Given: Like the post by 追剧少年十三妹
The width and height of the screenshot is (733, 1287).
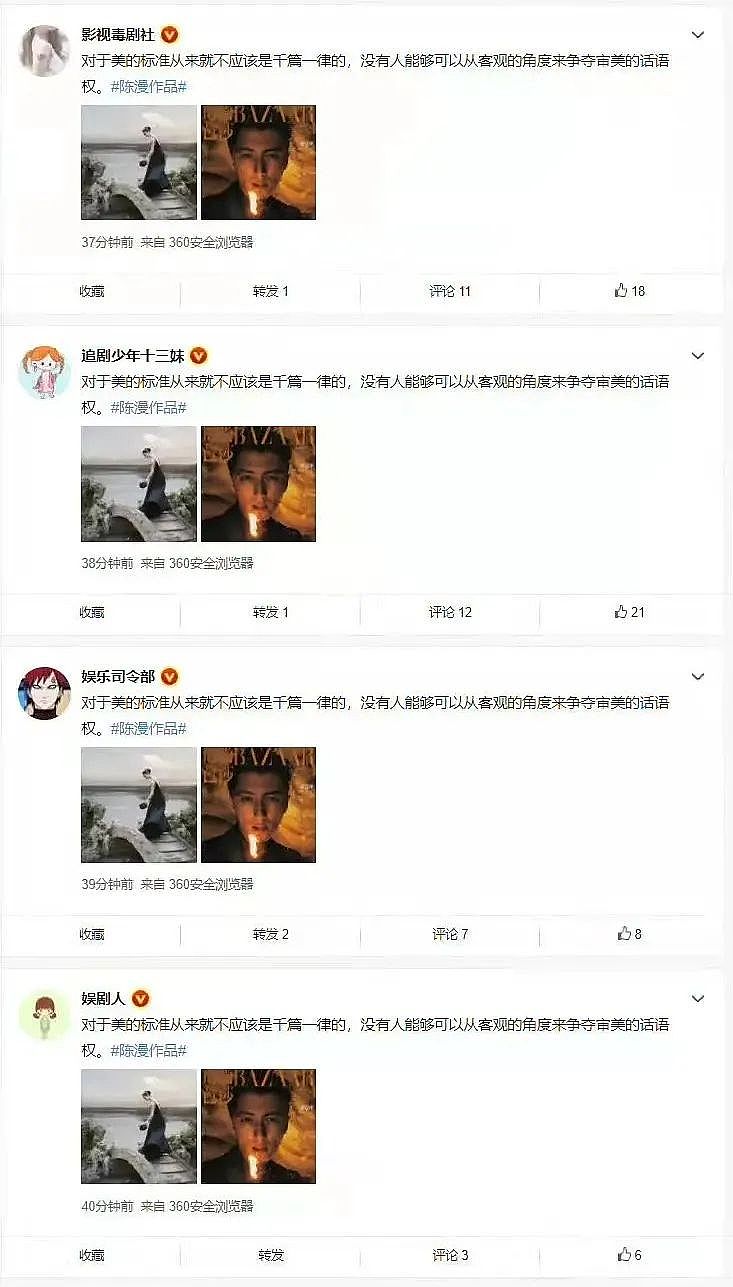Looking at the screenshot, I should pyautogui.click(x=630, y=612).
